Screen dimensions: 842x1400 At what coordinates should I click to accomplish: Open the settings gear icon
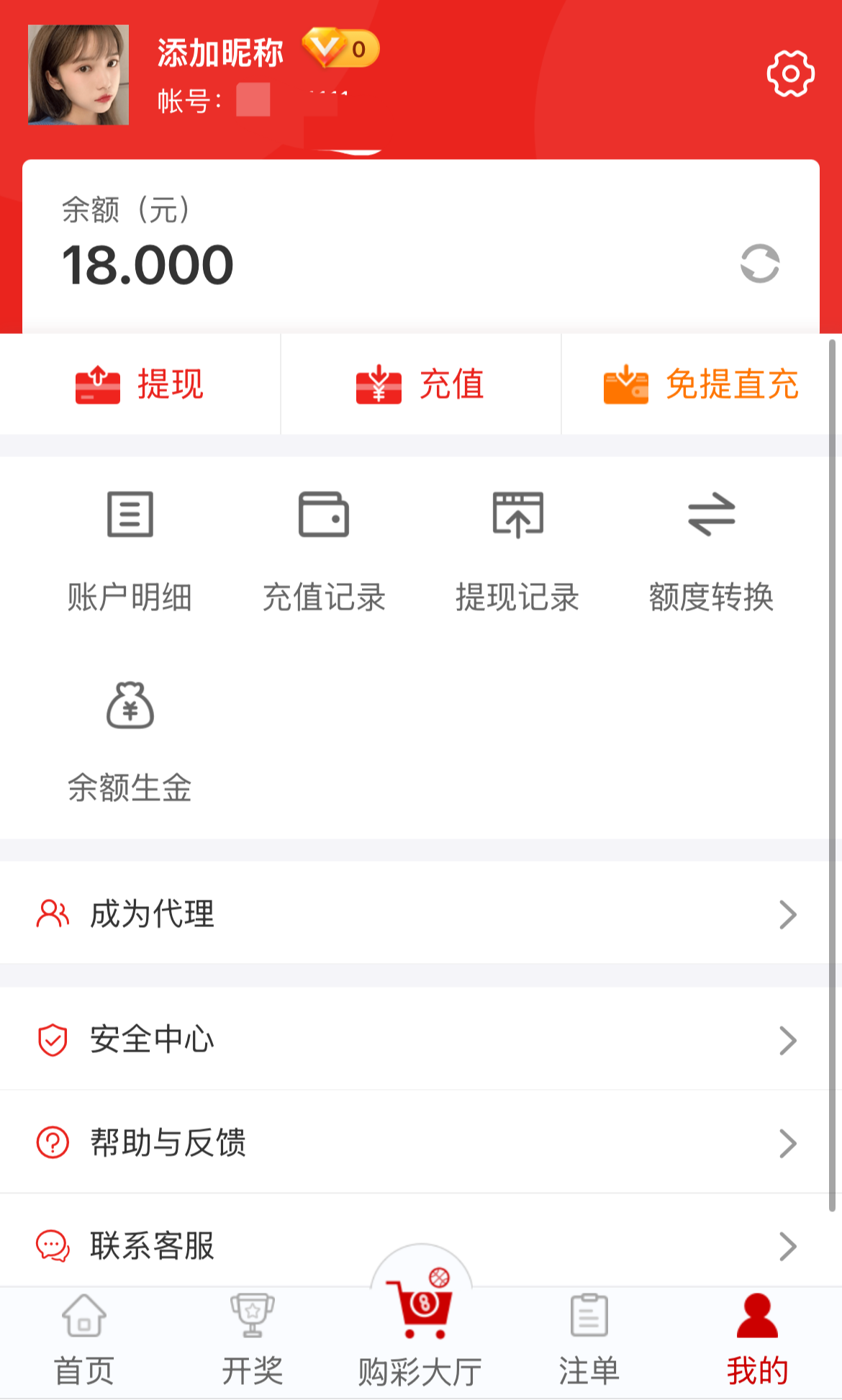790,73
